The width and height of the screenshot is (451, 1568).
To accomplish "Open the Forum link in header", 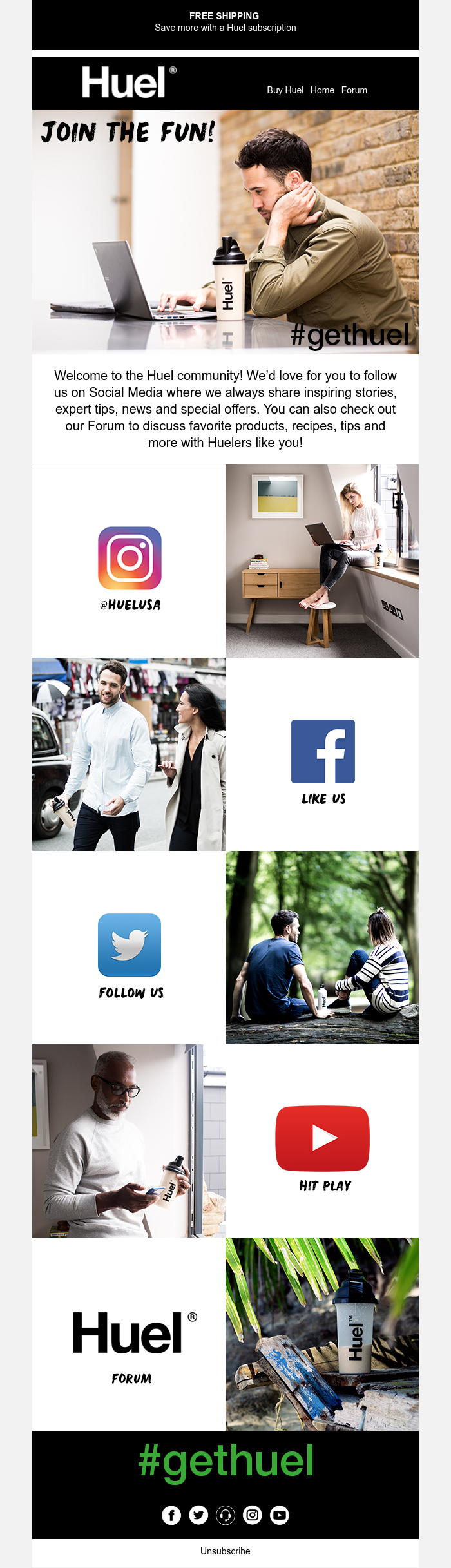I will (354, 90).
